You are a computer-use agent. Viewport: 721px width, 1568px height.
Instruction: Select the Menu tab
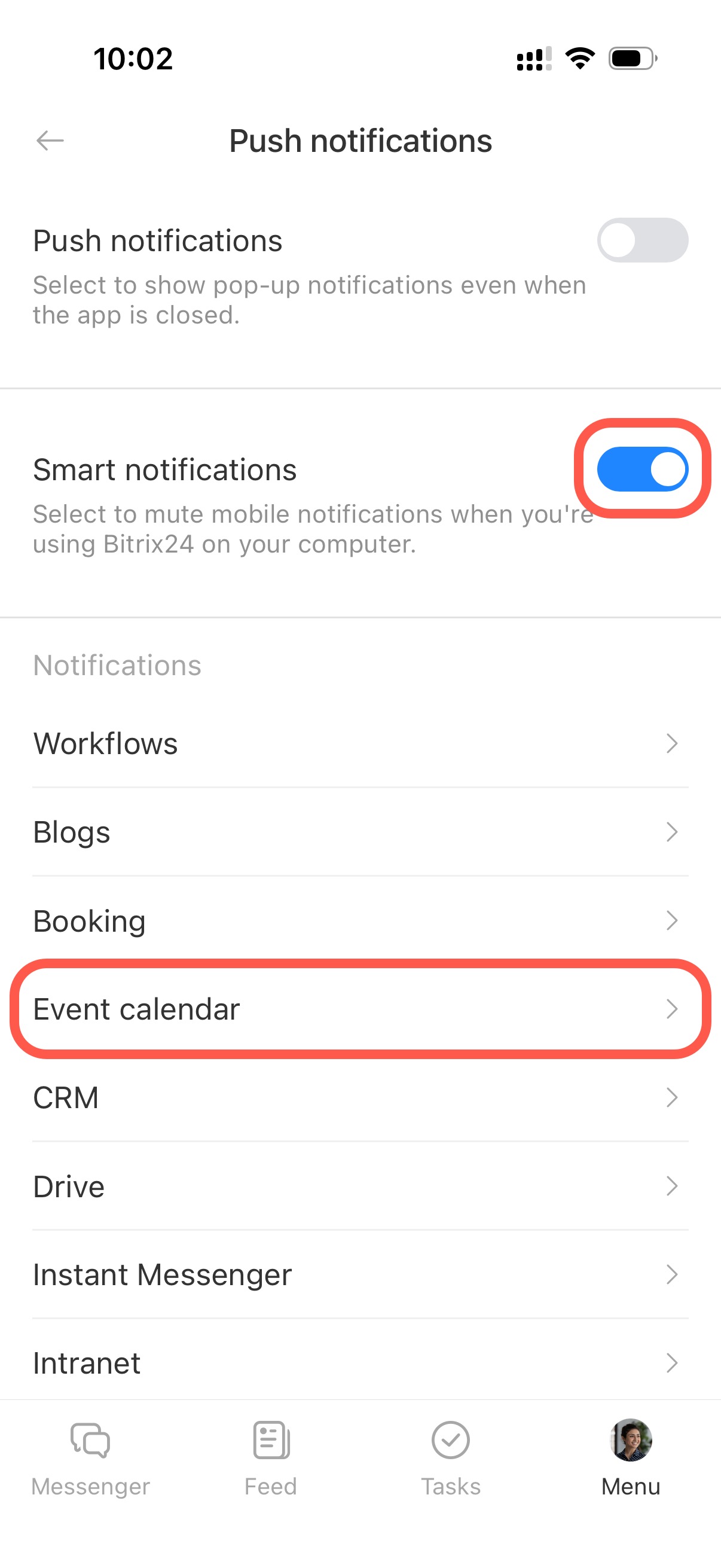pos(630,1458)
